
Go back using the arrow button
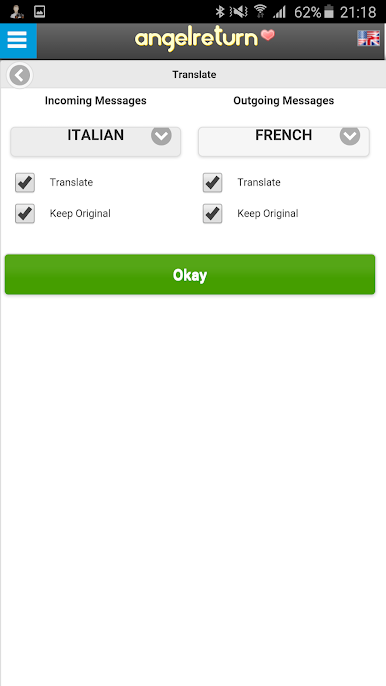pyautogui.click(x=20, y=75)
